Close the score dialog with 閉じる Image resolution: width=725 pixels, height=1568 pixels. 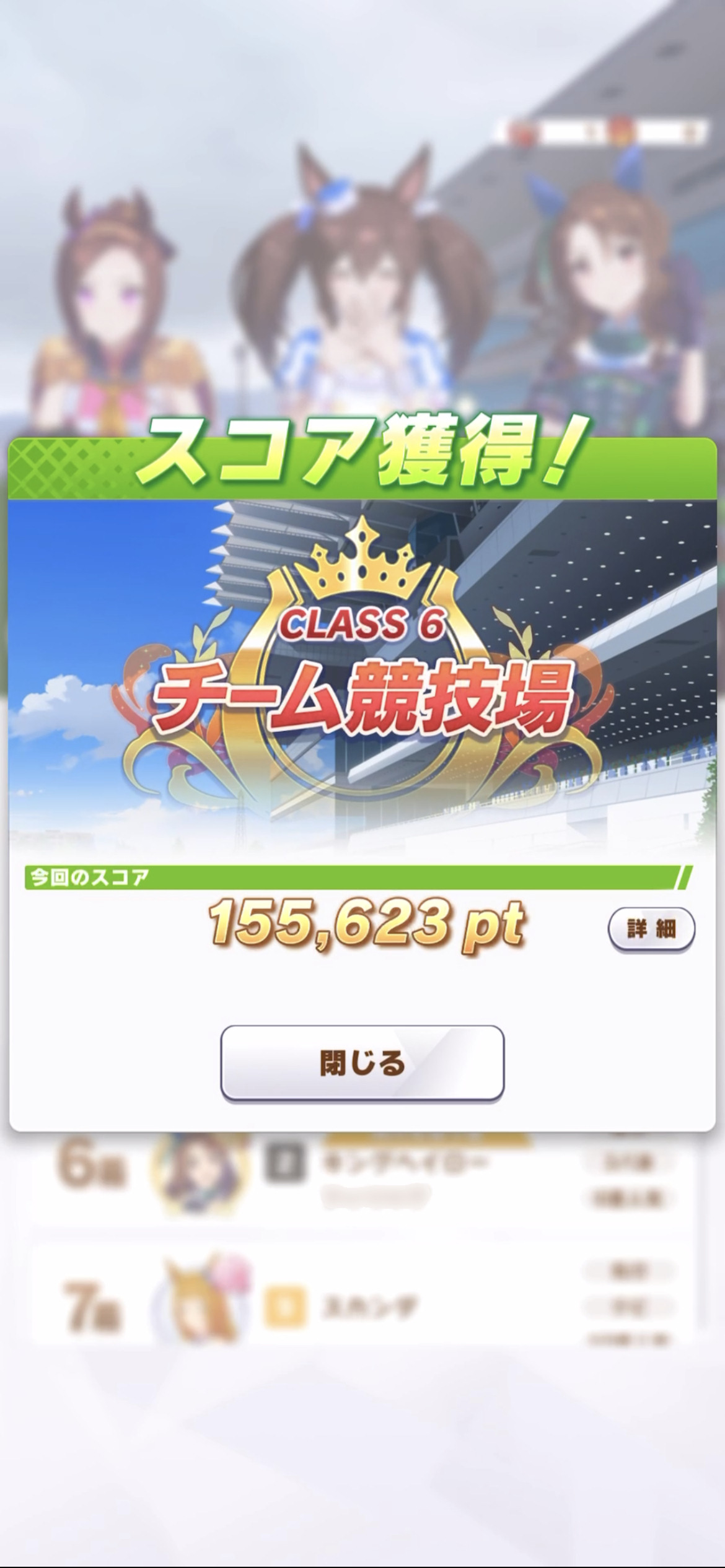[362, 1063]
